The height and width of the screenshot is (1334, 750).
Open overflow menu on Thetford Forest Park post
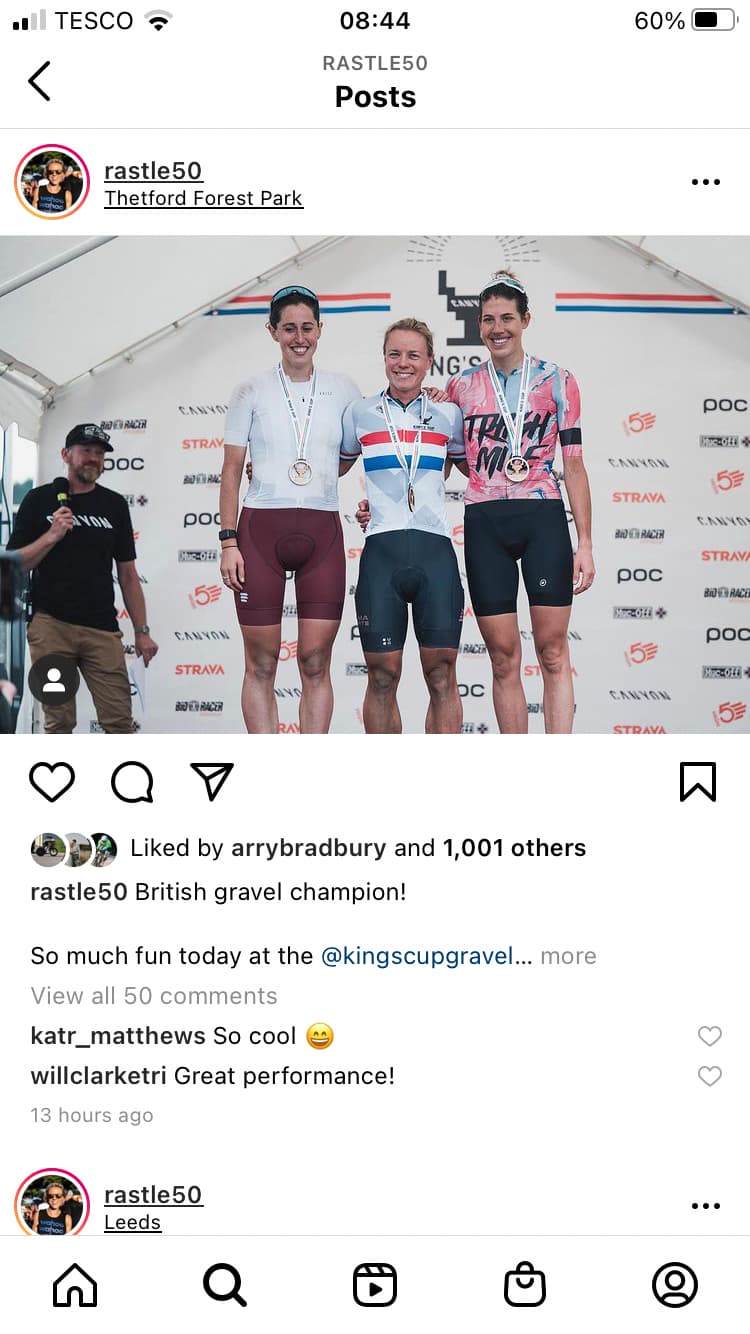pyautogui.click(x=706, y=182)
